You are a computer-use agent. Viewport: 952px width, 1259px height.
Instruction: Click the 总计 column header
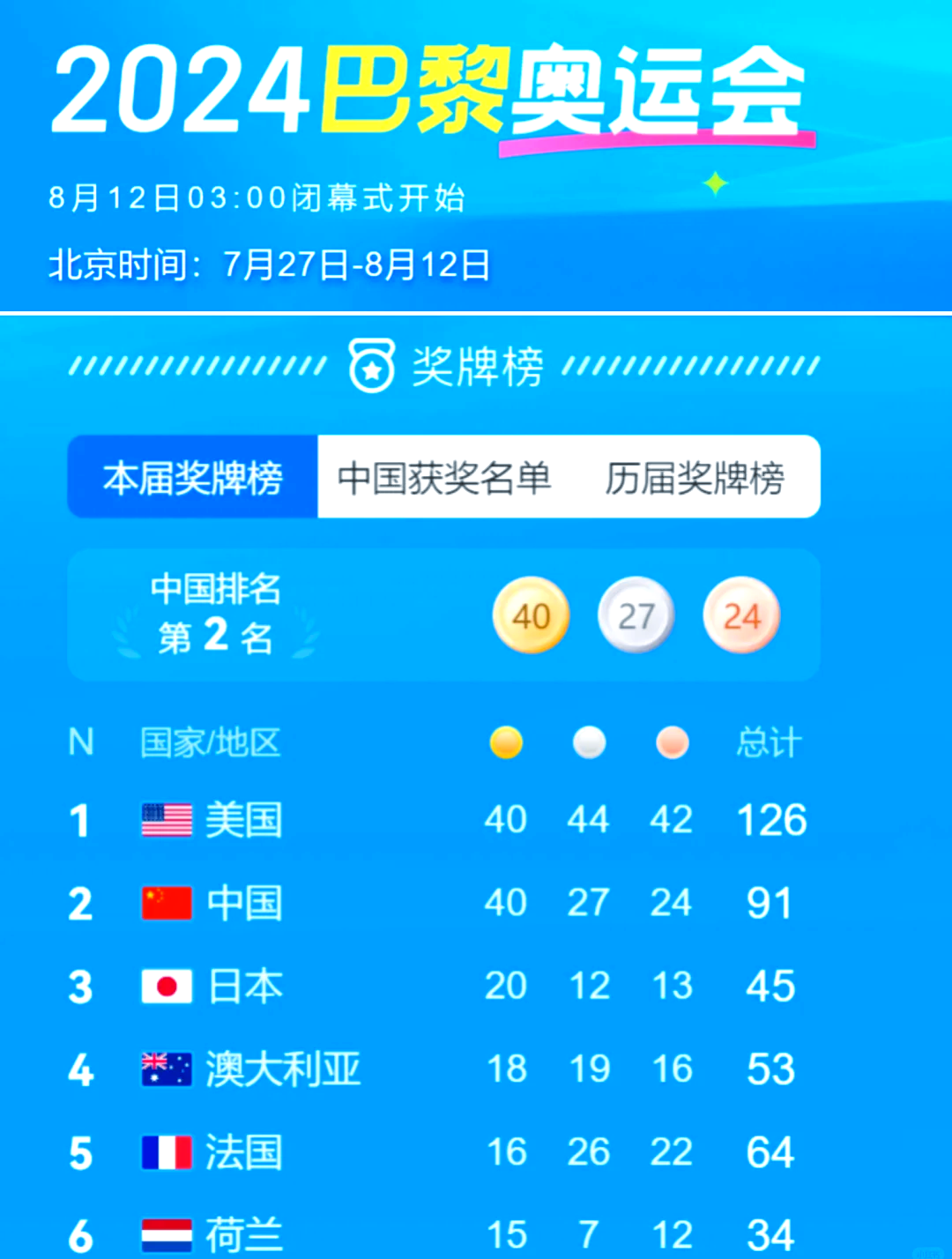pyautogui.click(x=768, y=743)
